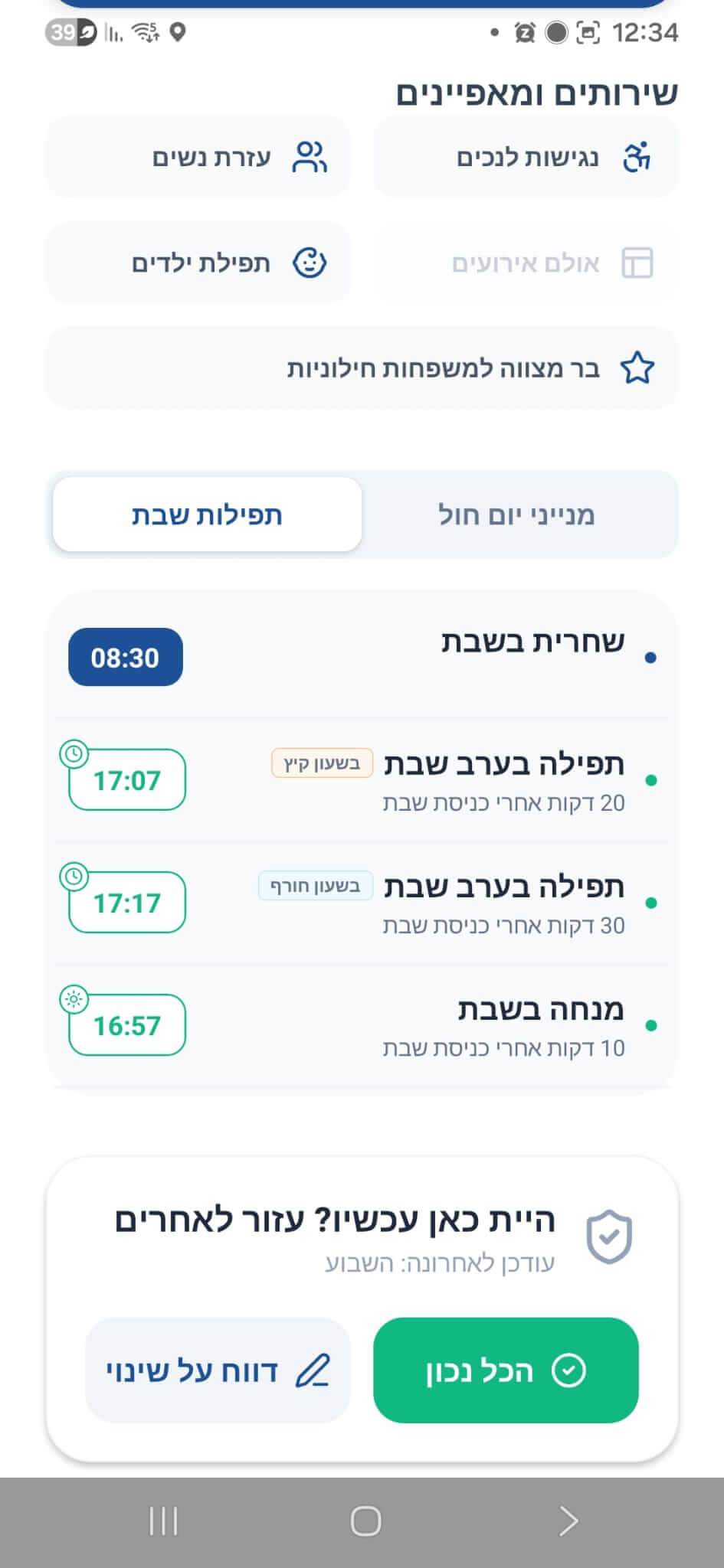Click the hall icon beside אולם אירועים
The width and height of the screenshot is (724, 1568).
638,263
